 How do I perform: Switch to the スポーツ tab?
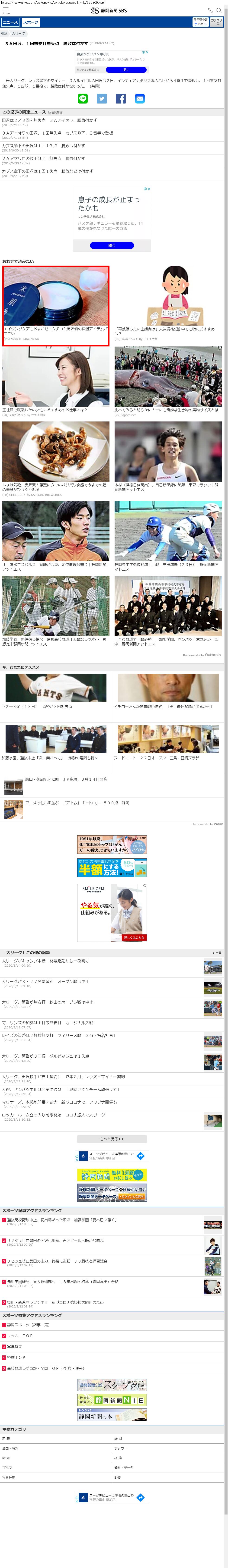click(x=30, y=22)
